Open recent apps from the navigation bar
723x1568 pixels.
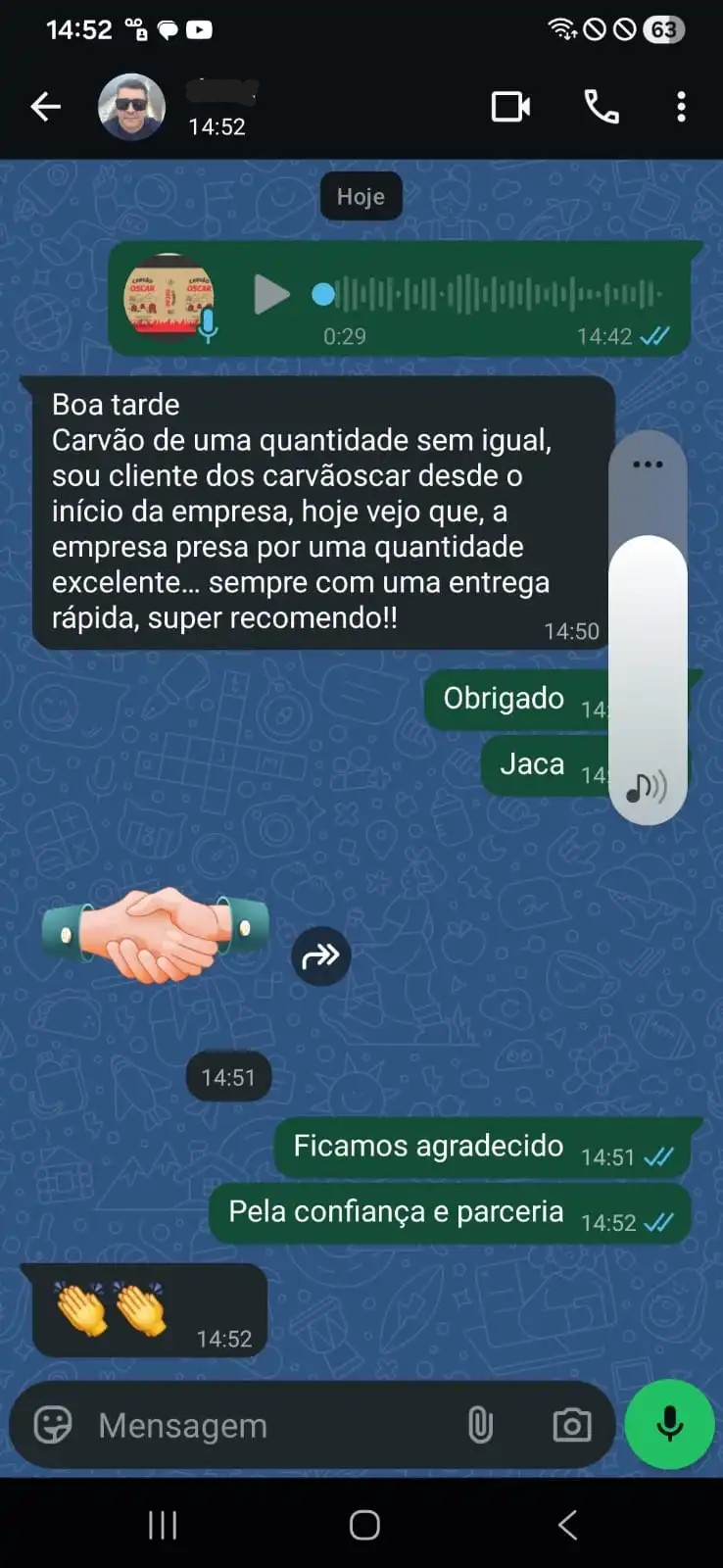[x=162, y=1525]
